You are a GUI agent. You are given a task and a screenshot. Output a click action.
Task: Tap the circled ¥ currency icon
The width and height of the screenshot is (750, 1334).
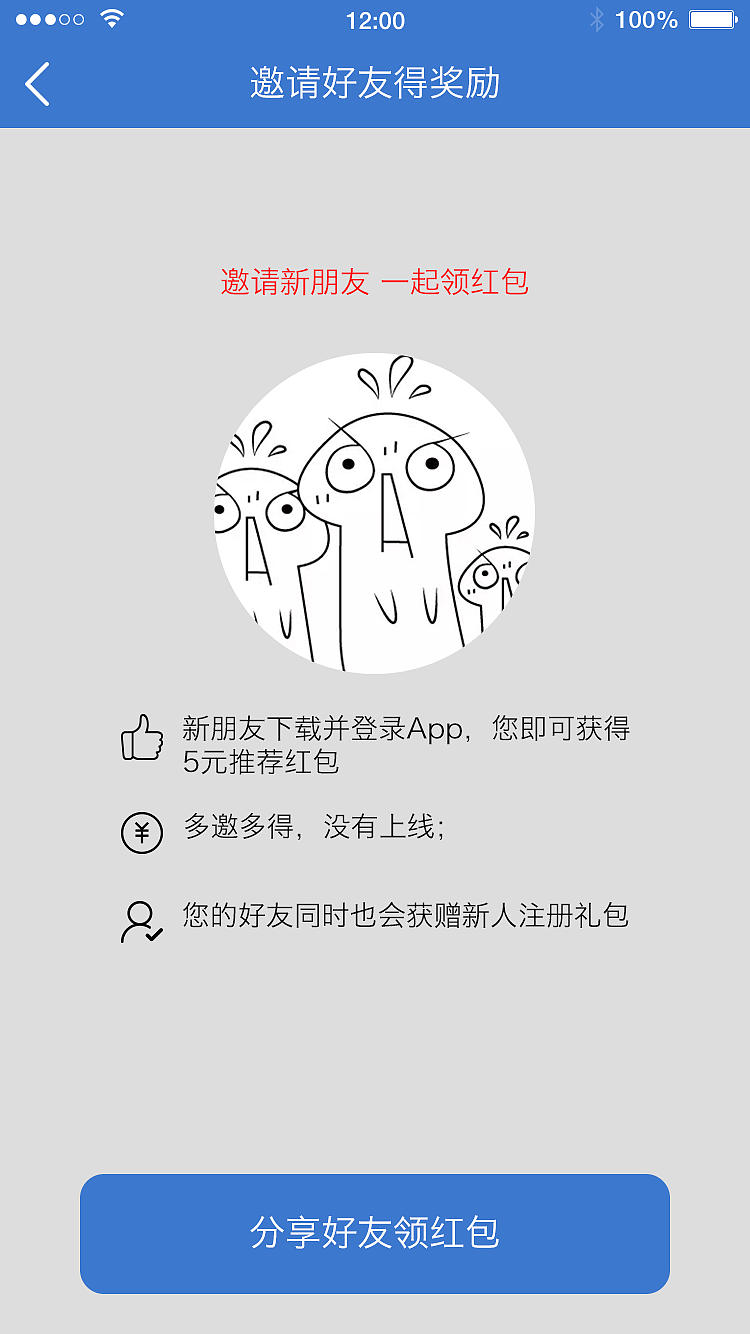click(141, 831)
